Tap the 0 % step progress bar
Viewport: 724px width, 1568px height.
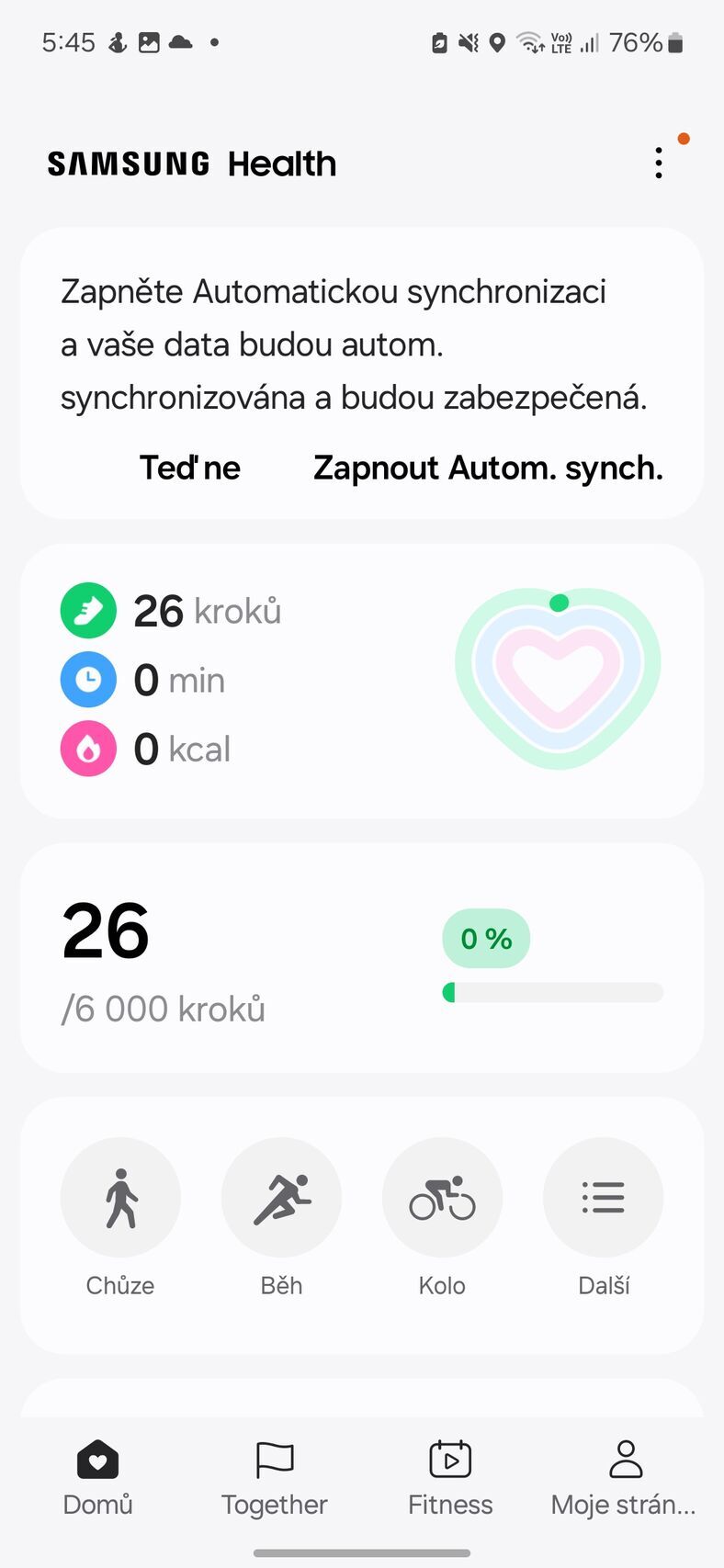(552, 993)
